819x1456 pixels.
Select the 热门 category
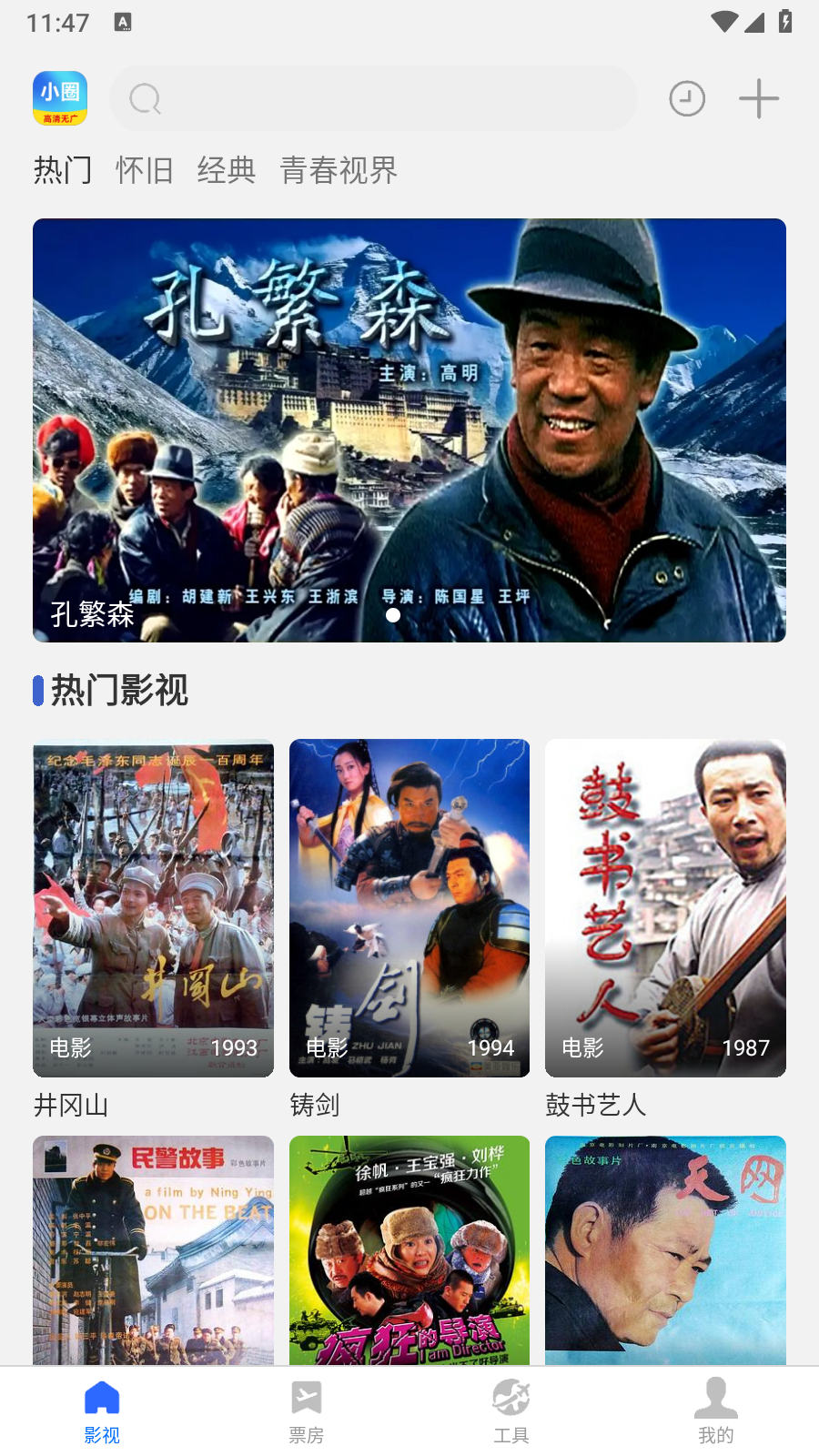pyautogui.click(x=64, y=171)
